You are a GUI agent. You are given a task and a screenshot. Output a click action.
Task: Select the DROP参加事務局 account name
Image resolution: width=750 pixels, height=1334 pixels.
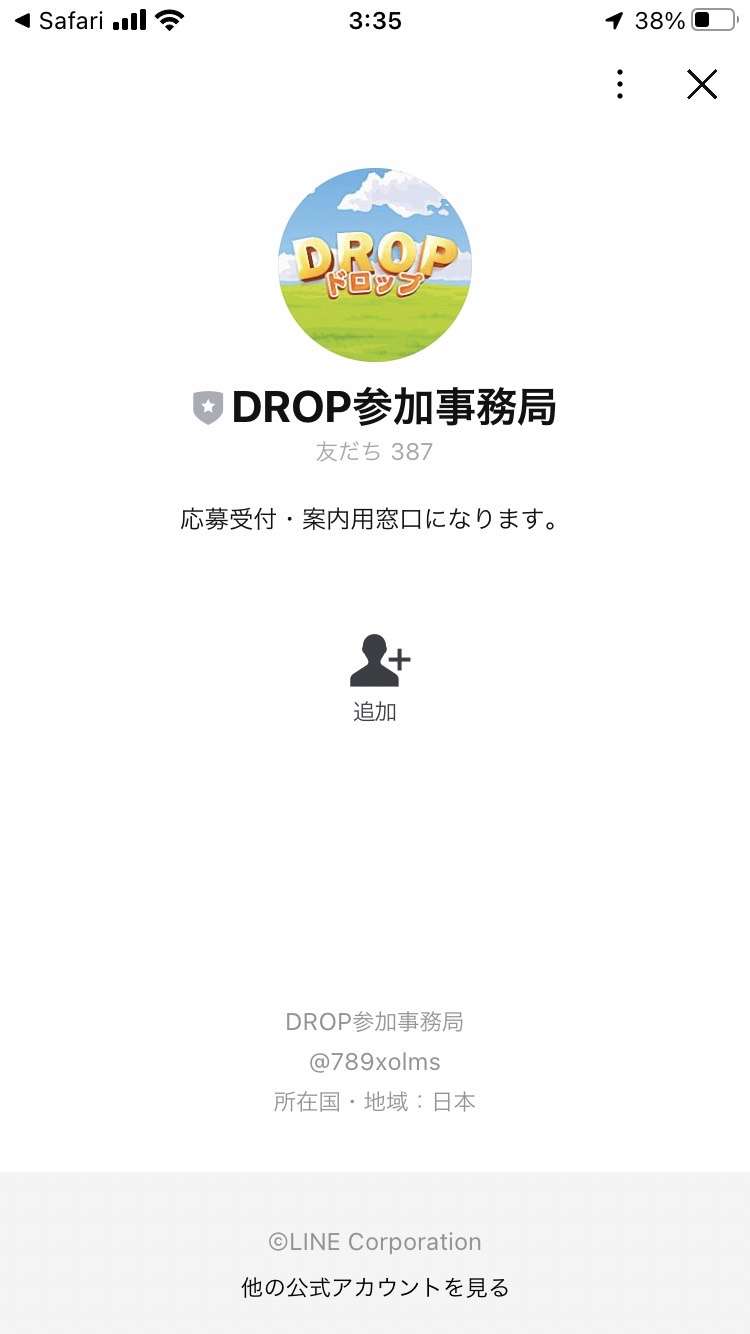395,405
